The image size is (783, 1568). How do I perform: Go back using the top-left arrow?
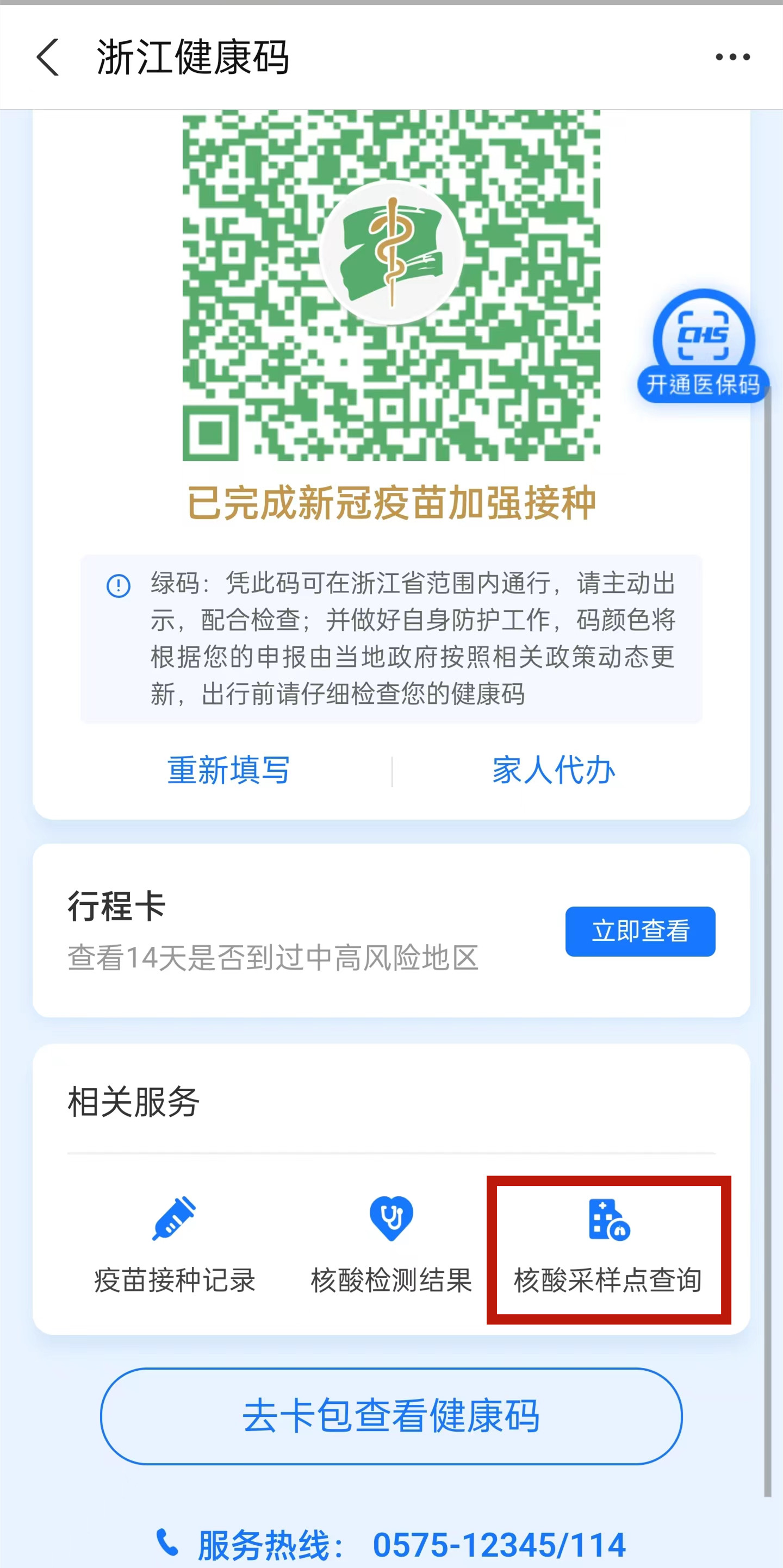click(48, 57)
